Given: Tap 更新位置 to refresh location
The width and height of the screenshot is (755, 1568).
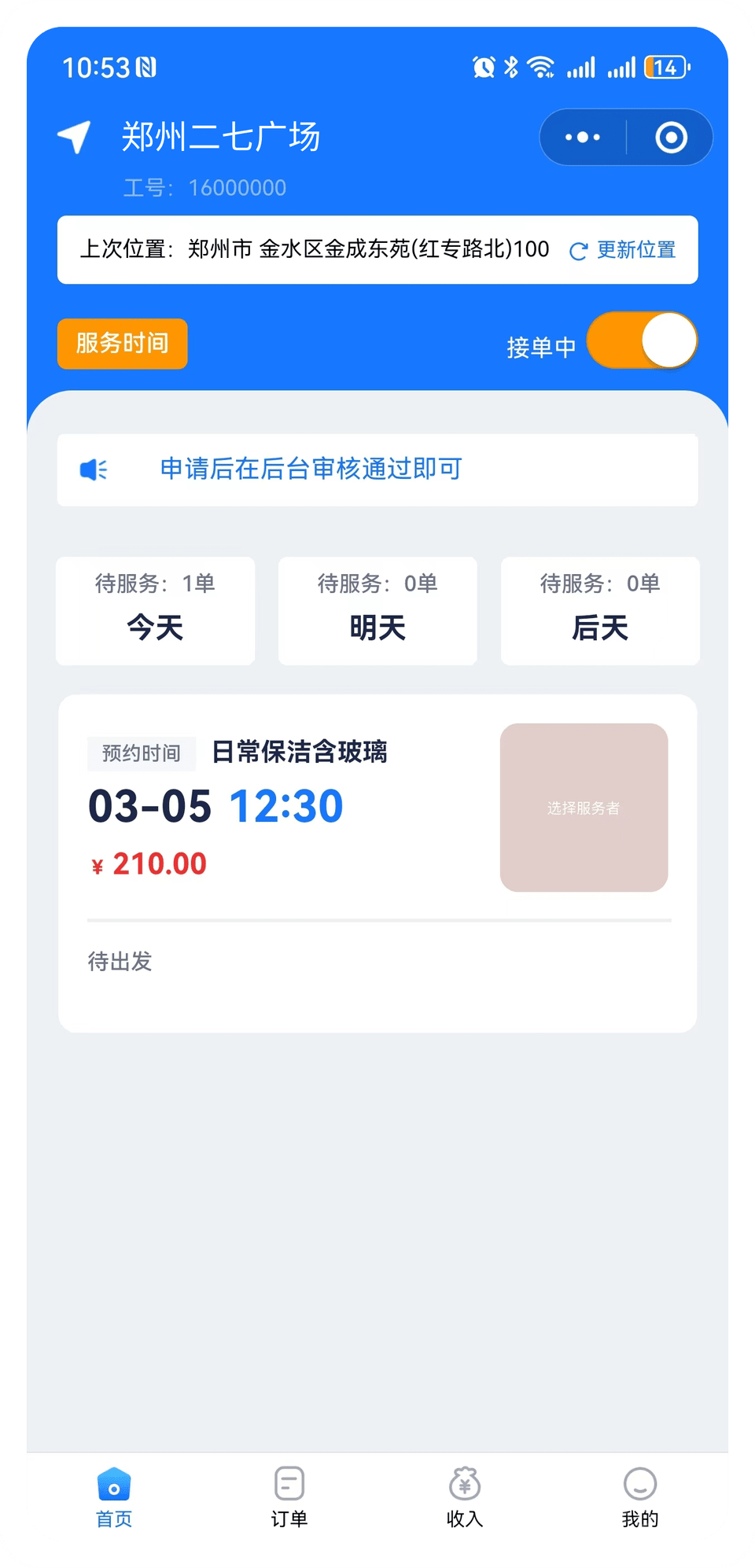Looking at the screenshot, I should coord(623,250).
